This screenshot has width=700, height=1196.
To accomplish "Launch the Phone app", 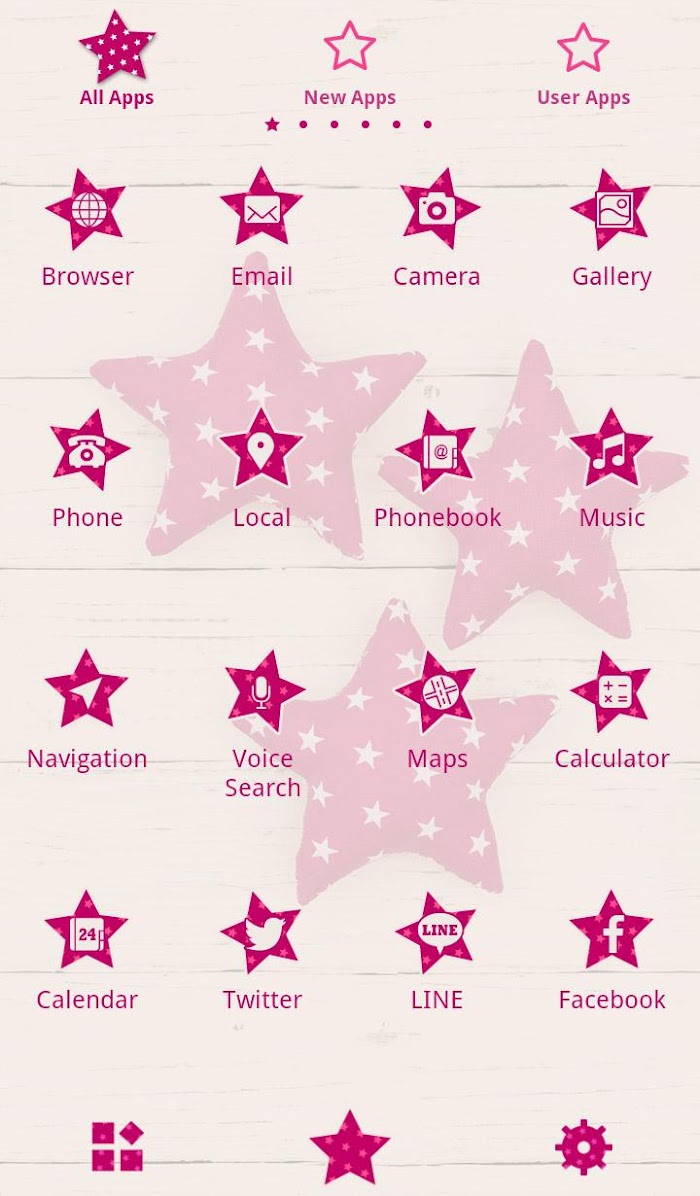I will tap(87, 470).
